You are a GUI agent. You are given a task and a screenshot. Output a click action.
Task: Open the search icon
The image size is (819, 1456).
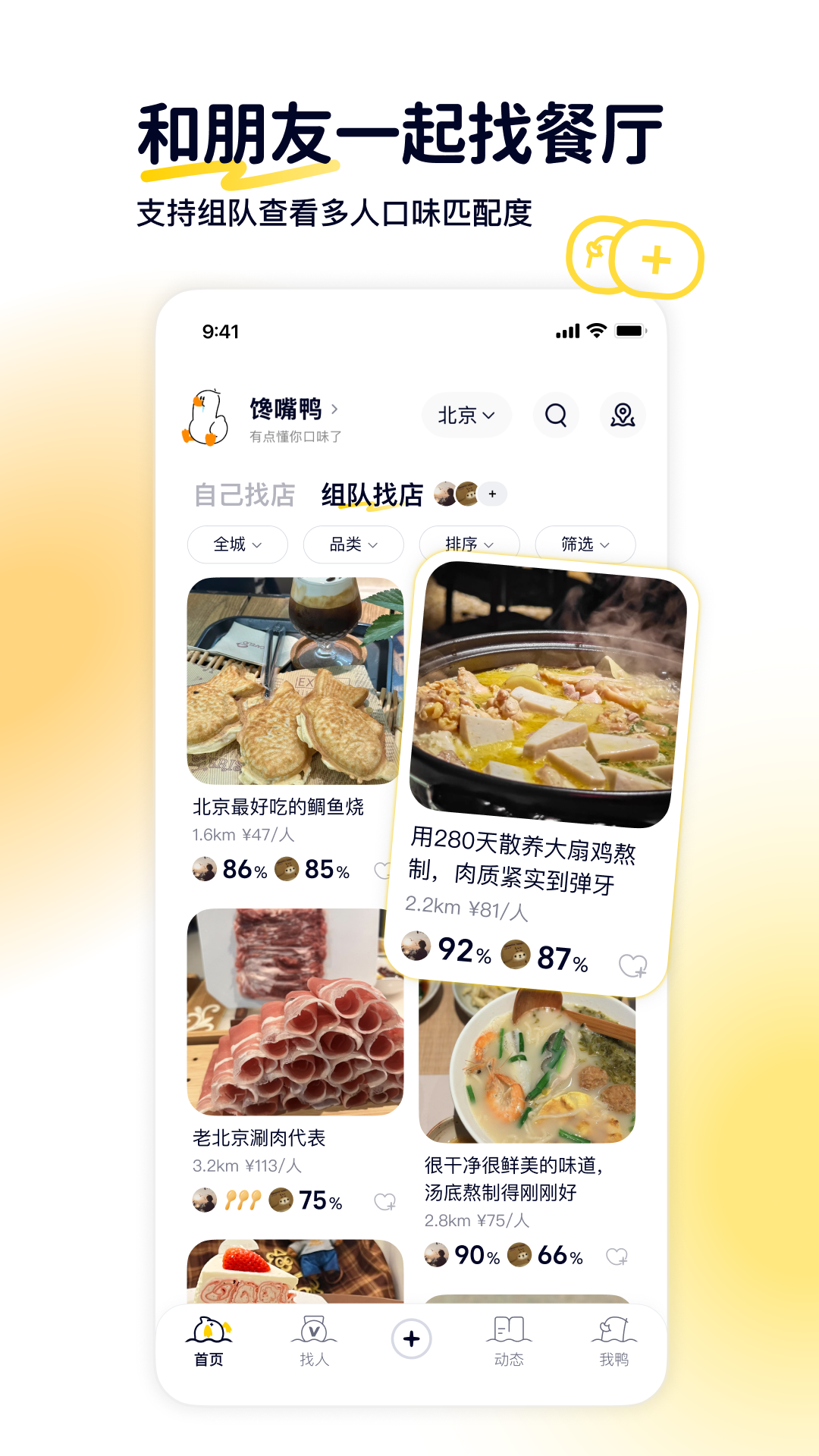tap(557, 416)
